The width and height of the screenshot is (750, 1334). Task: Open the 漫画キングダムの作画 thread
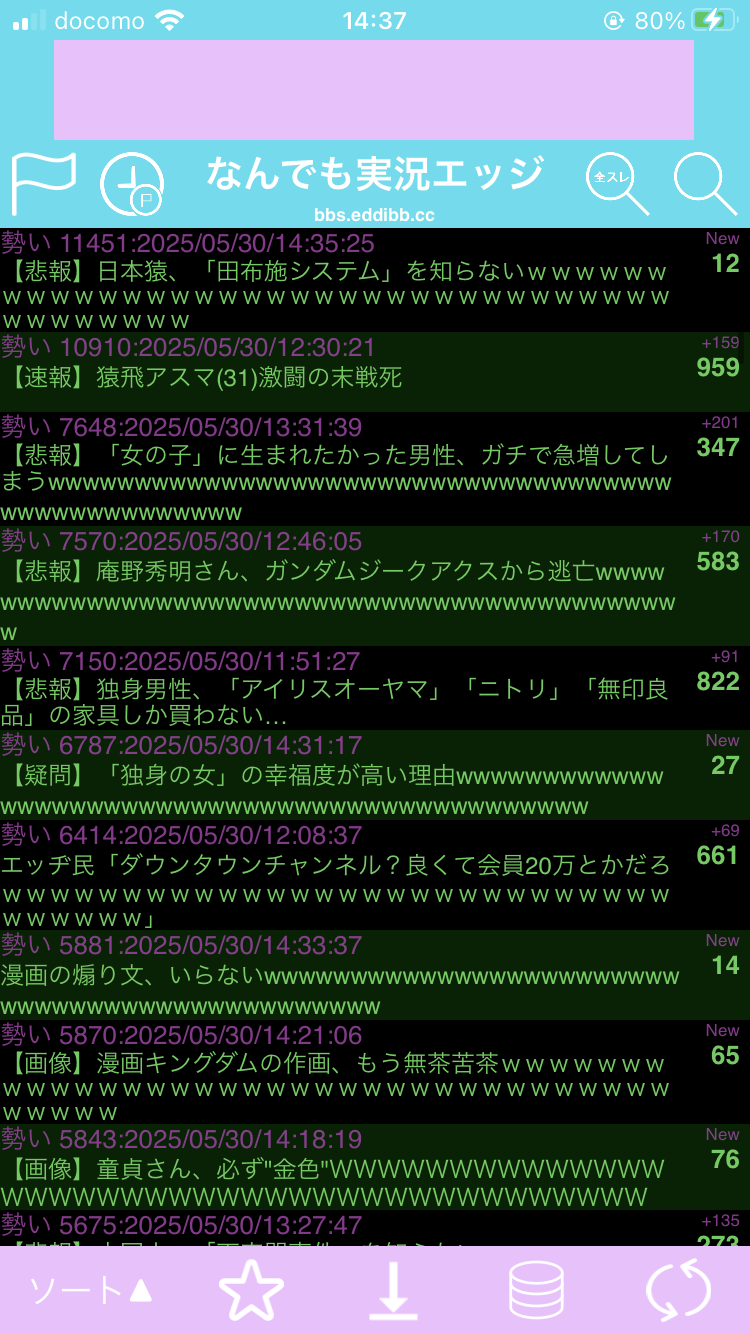pos(375,1072)
